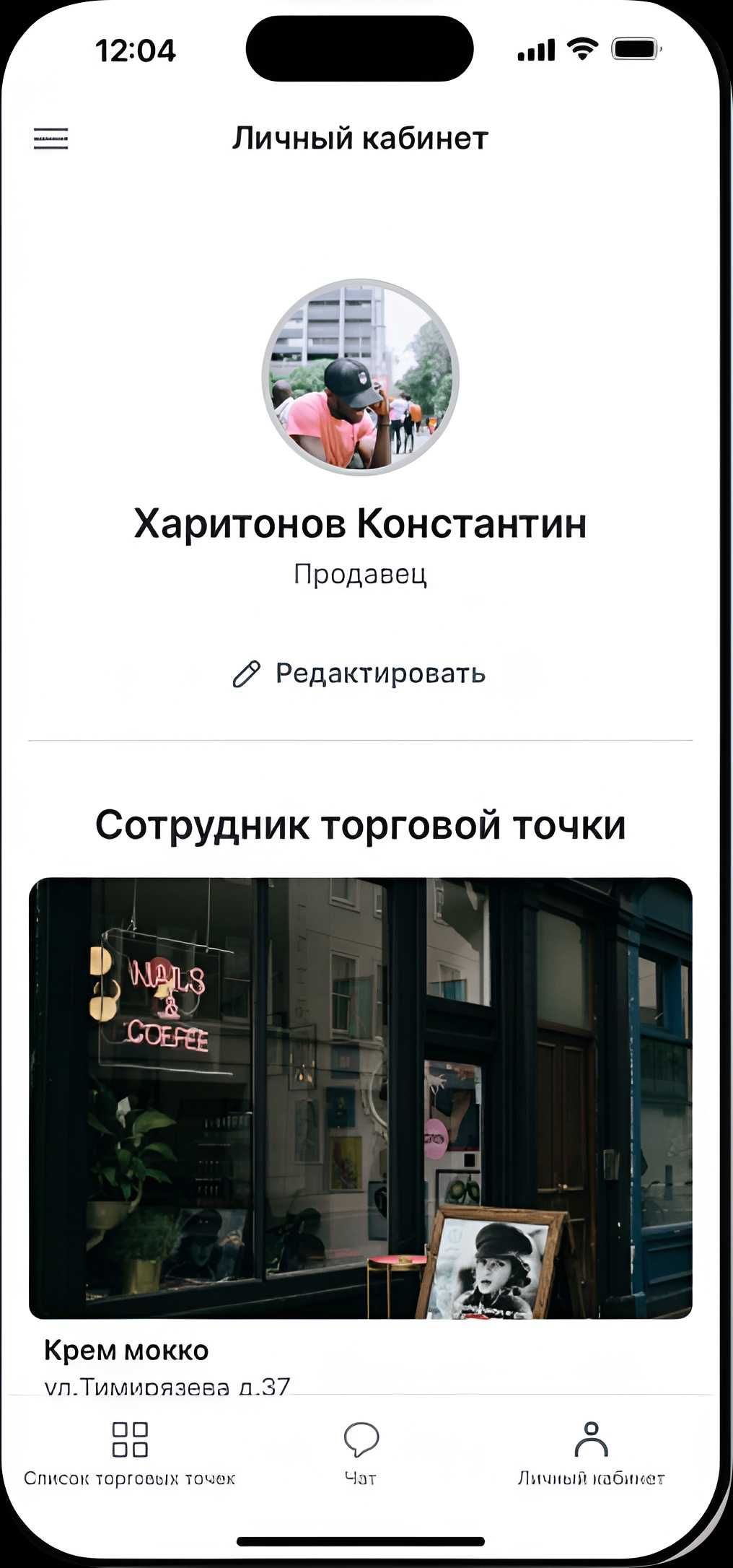Select the Личный кабинет tab
Screen dimensions: 733x1568
tap(591, 1452)
